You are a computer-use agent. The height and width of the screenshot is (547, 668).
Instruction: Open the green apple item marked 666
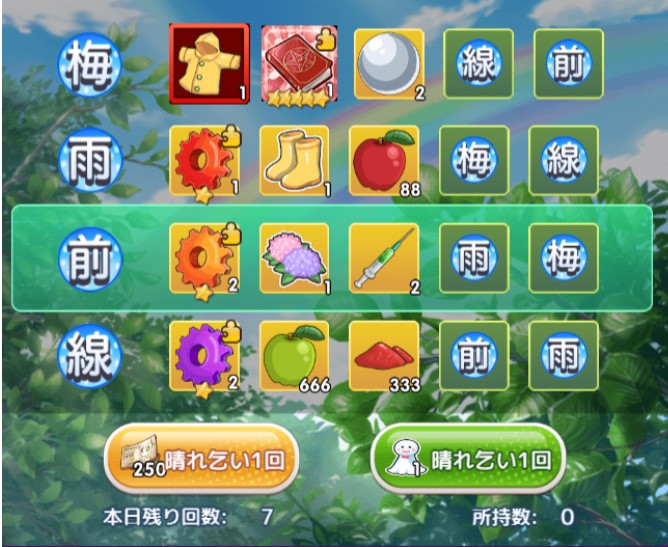pyautogui.click(x=294, y=355)
